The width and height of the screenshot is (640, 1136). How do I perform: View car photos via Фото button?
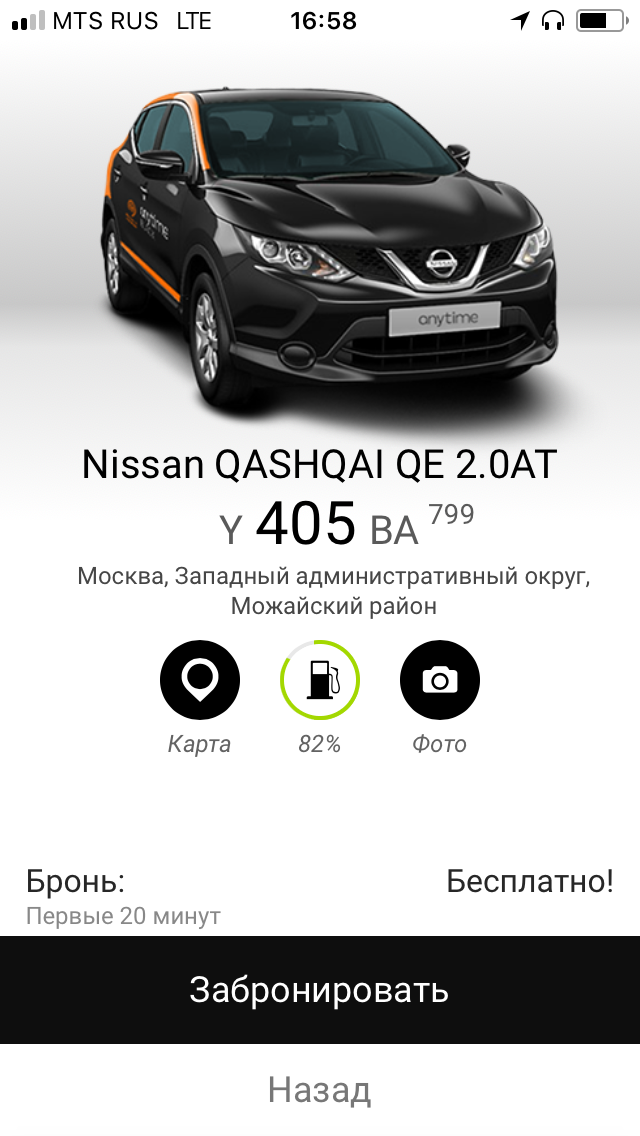coord(439,680)
